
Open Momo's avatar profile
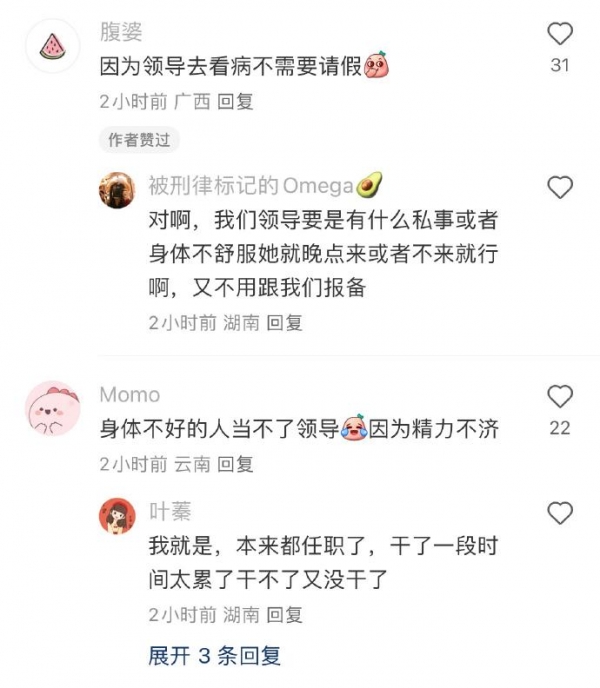[52, 408]
